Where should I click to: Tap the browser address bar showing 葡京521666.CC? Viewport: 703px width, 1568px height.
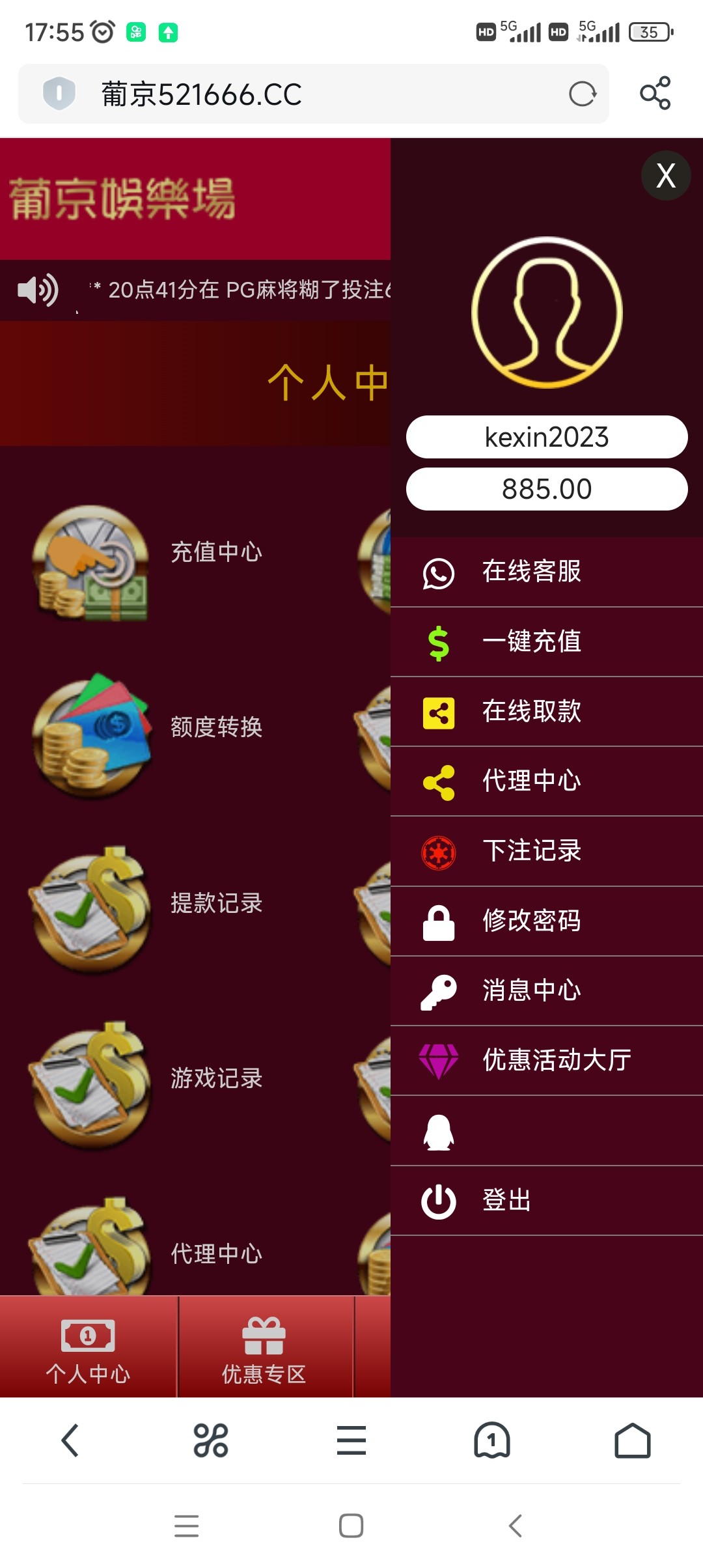tap(260, 94)
